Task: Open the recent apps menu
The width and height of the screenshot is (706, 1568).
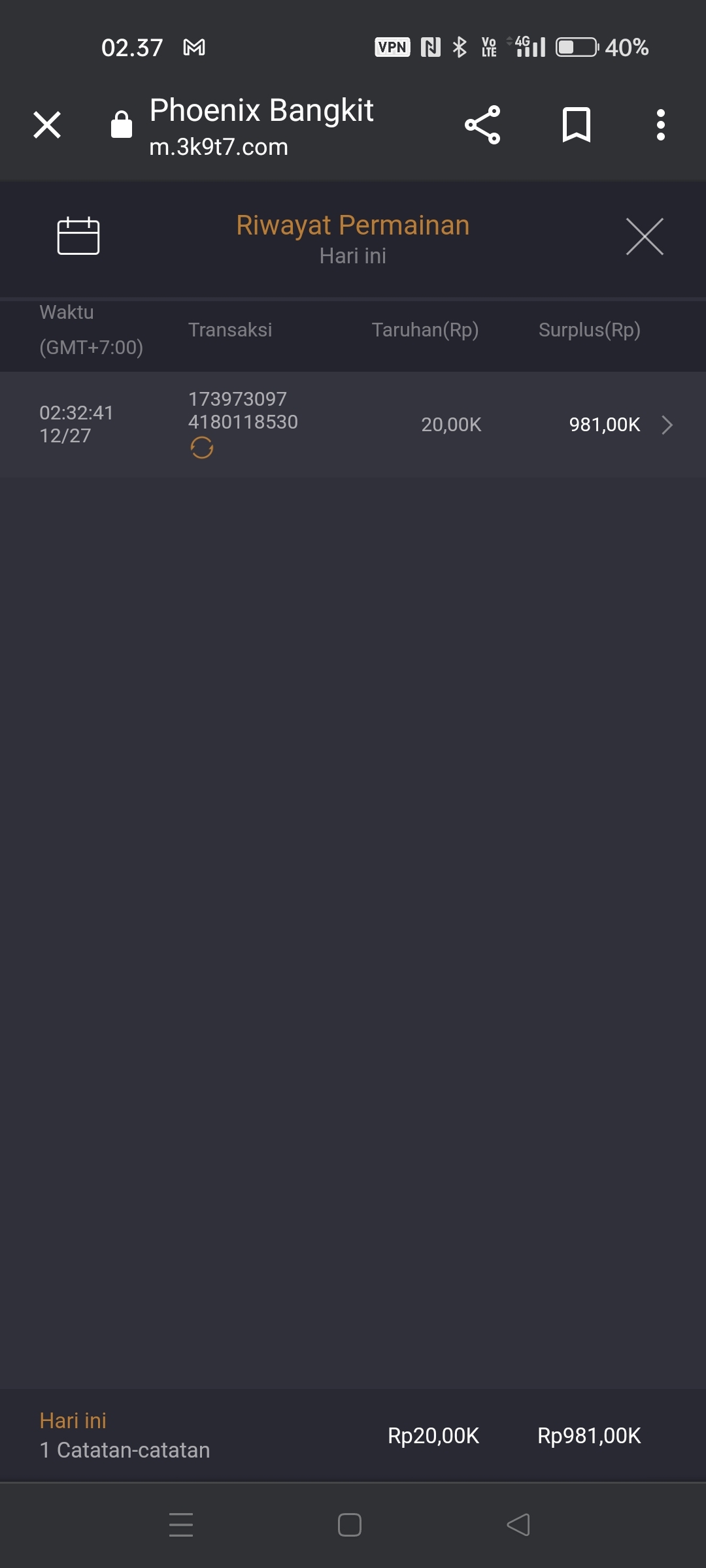Action: [181, 1525]
